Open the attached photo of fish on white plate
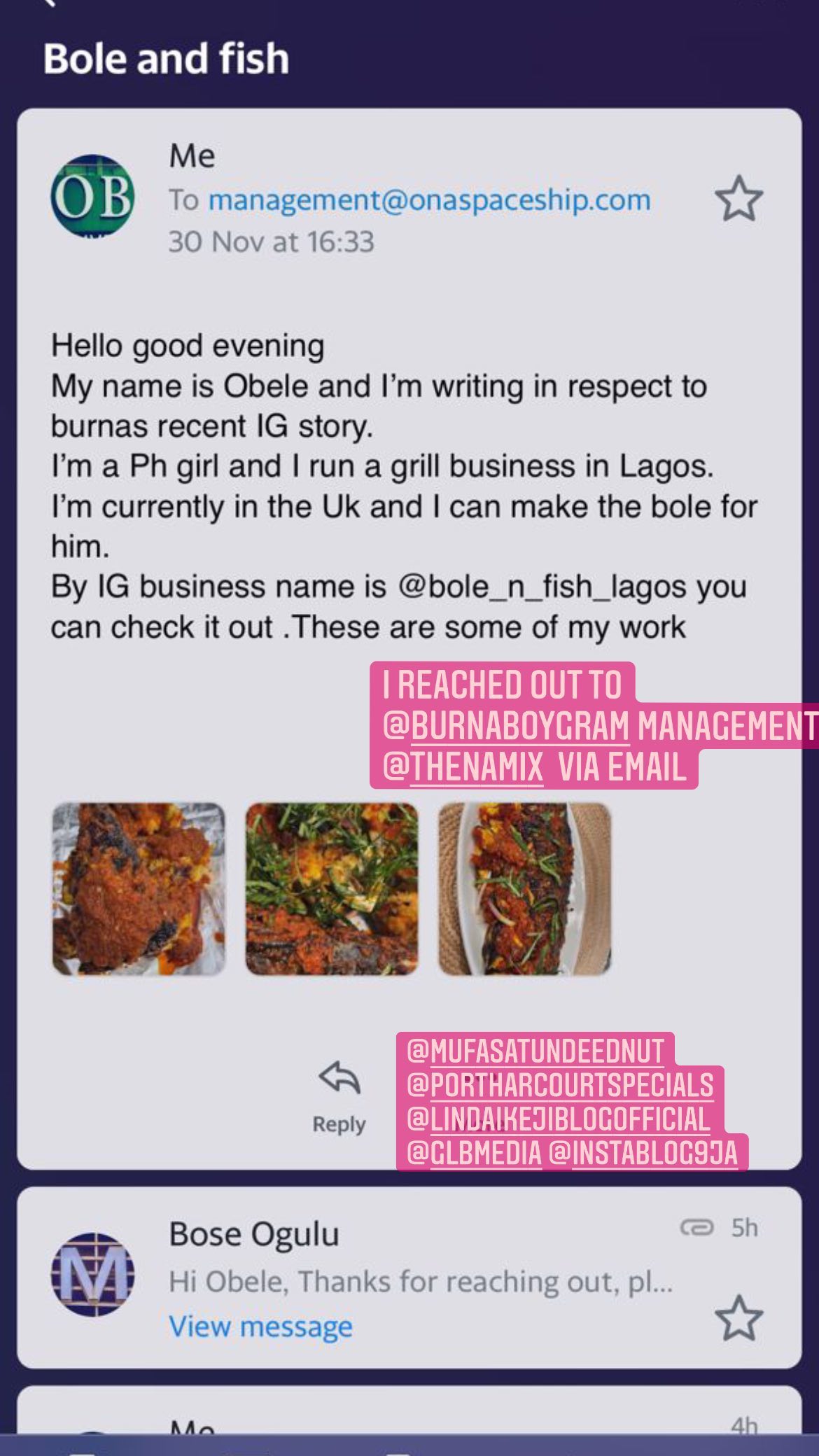The width and height of the screenshot is (819, 1456). pos(524,889)
